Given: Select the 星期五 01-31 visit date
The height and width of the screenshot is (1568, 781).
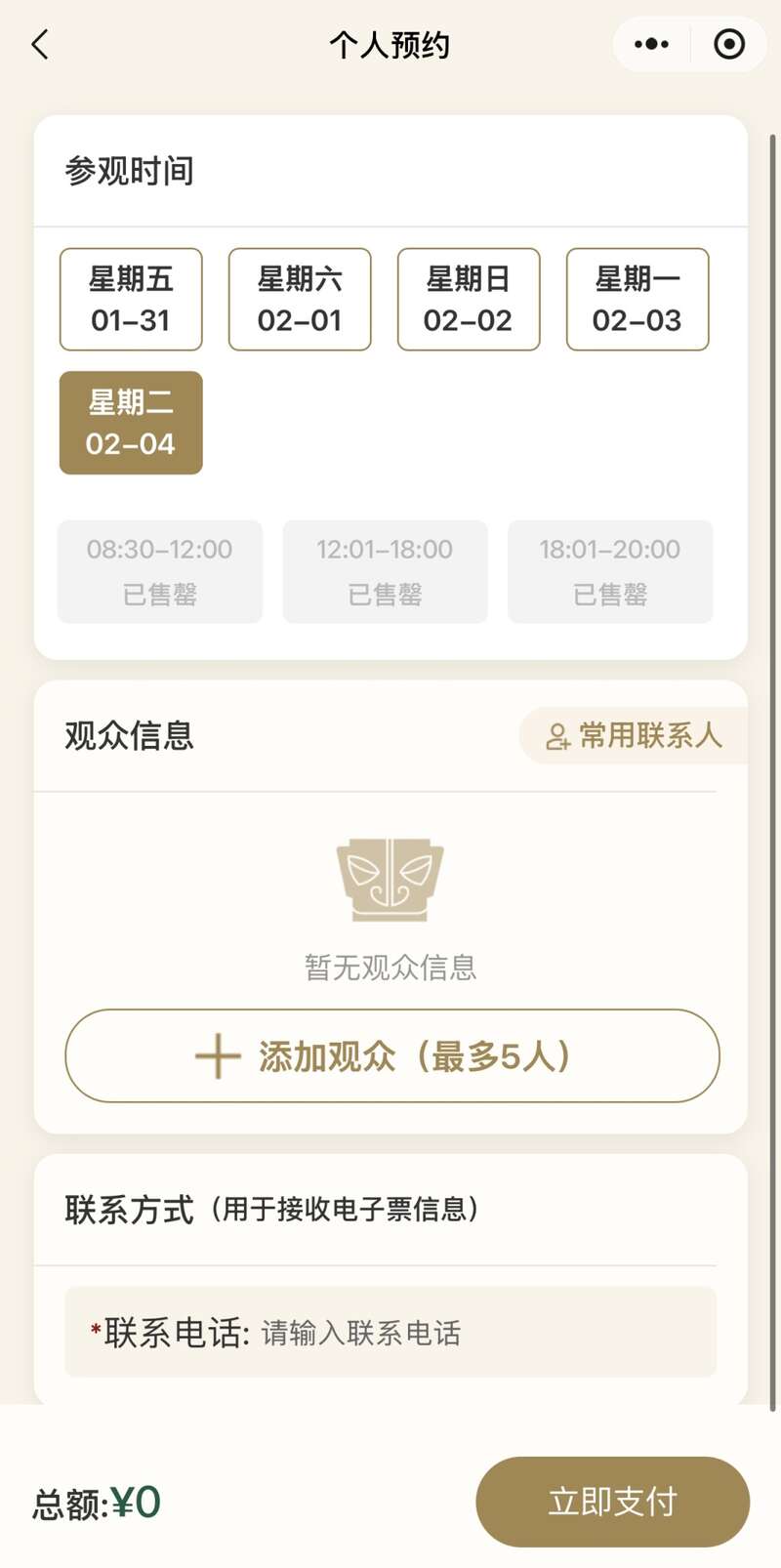Looking at the screenshot, I should click(x=131, y=299).
